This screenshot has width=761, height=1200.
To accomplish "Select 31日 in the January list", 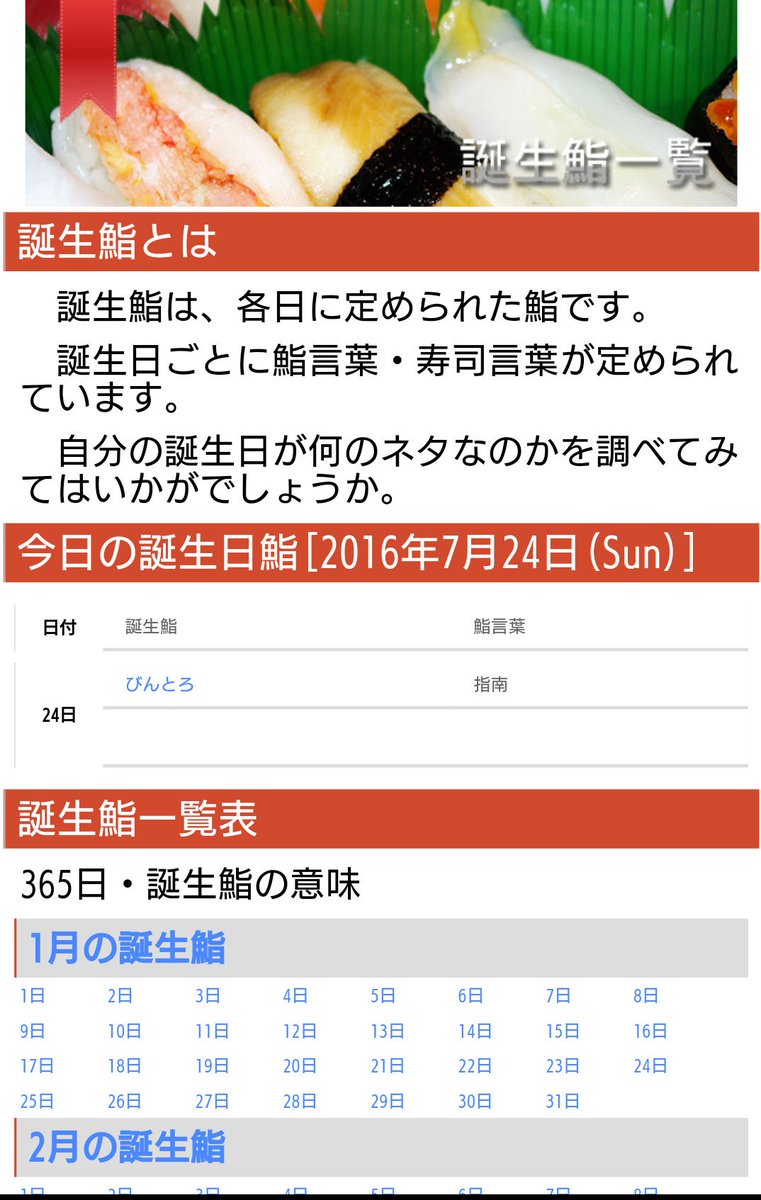I will [563, 1101].
